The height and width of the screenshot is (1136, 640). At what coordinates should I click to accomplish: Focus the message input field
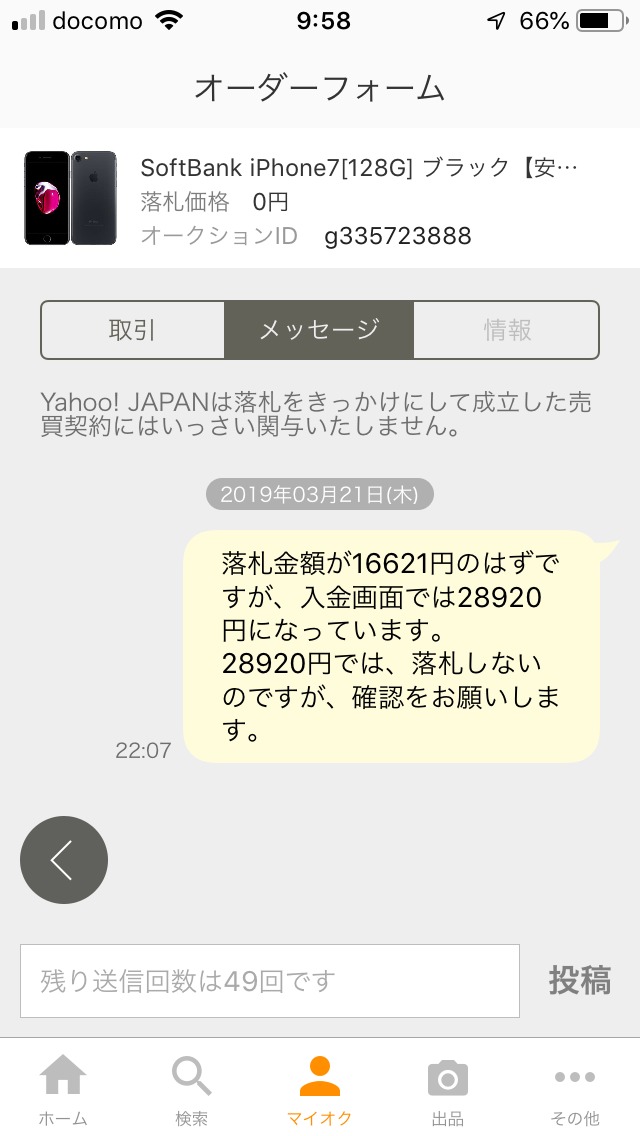pyautogui.click(x=270, y=981)
